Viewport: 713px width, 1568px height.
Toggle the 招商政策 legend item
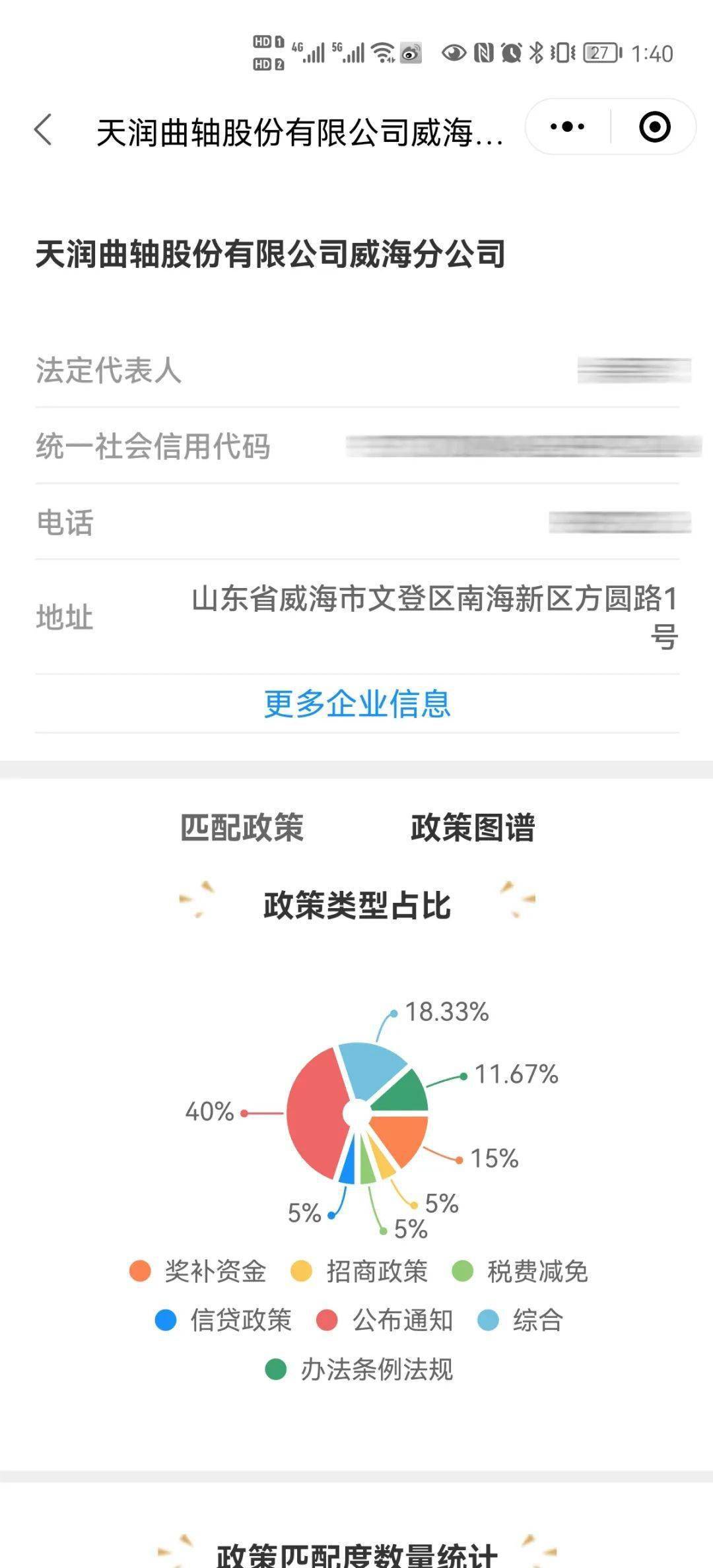360,1271
